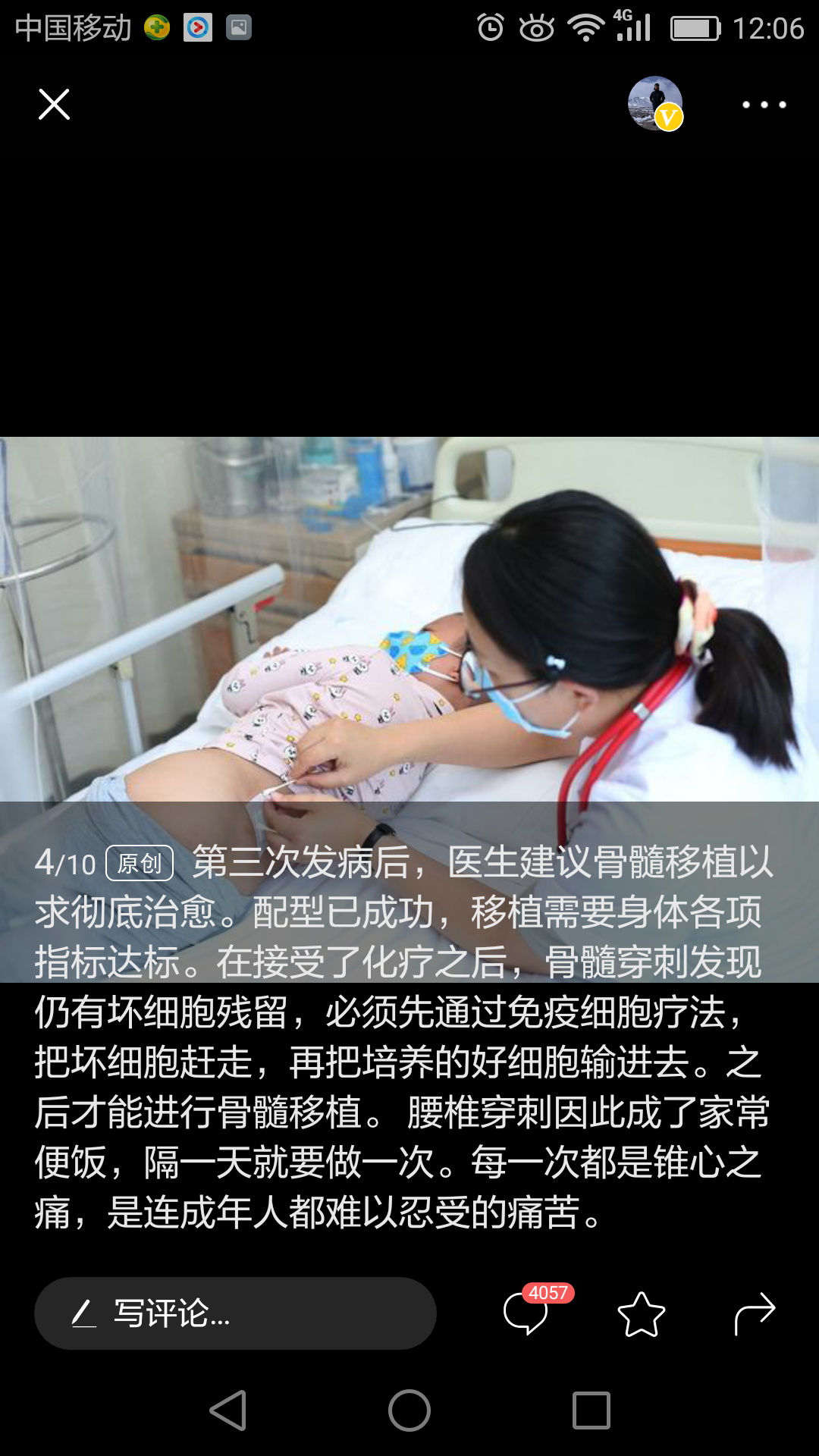
Task: Share this article with the arrow icon
Action: 755,1314
